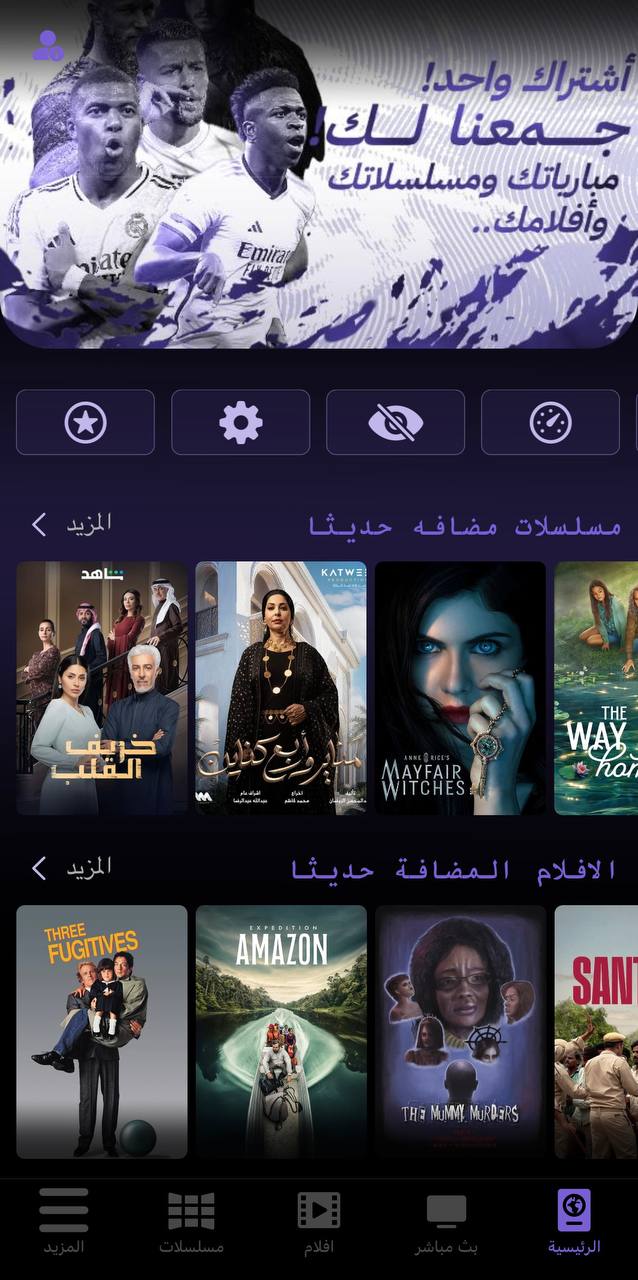
Task: Open The Mummy Murders movie
Action: pos(460,1032)
